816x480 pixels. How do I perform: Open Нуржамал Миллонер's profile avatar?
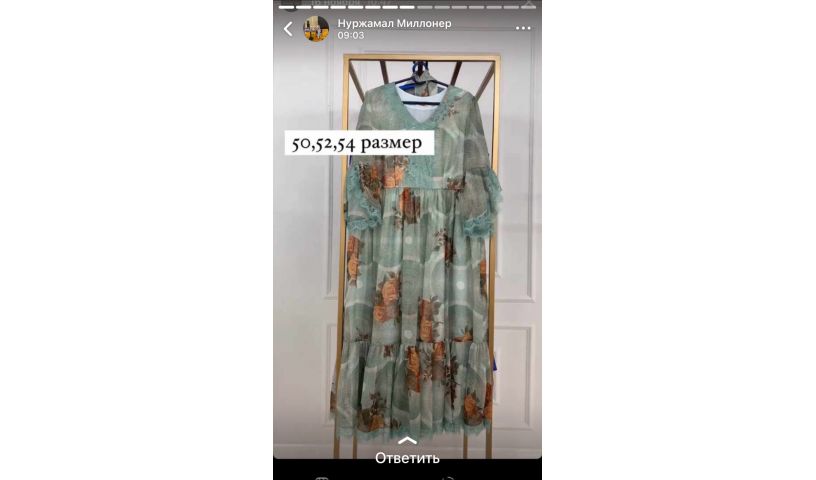tap(316, 28)
